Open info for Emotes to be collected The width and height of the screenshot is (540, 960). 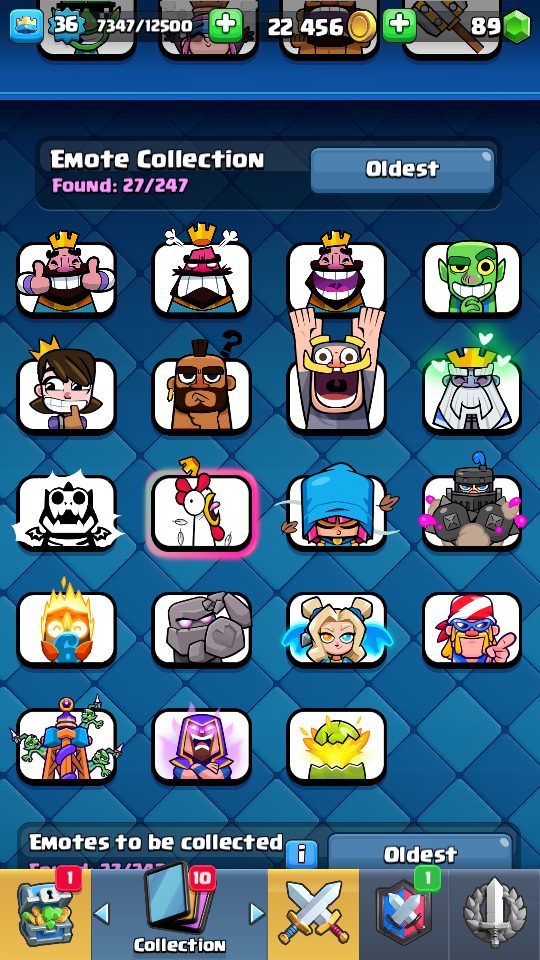click(x=301, y=852)
